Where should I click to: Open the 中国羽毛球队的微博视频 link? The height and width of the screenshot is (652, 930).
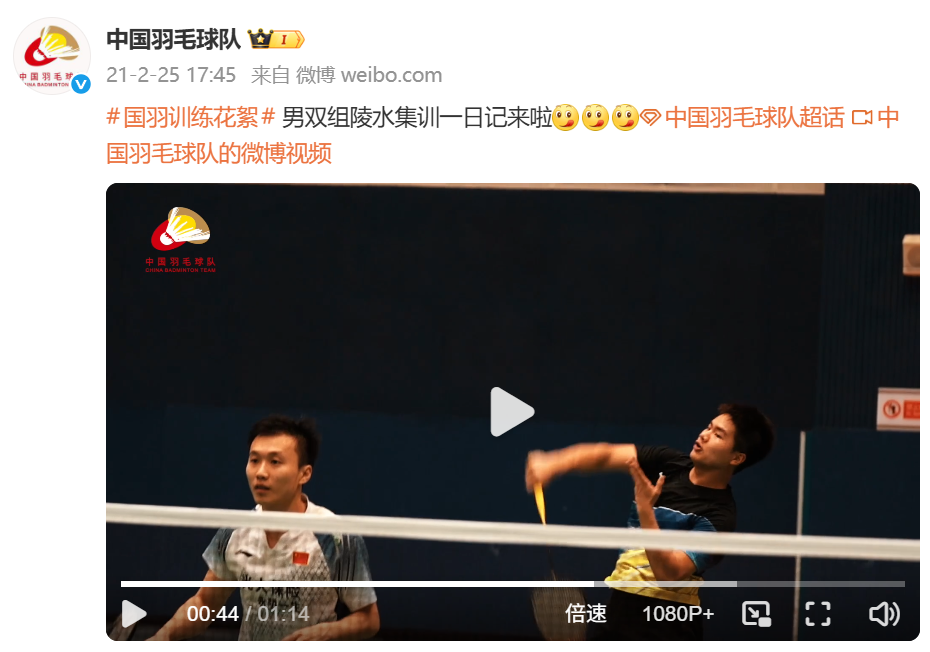click(218, 153)
